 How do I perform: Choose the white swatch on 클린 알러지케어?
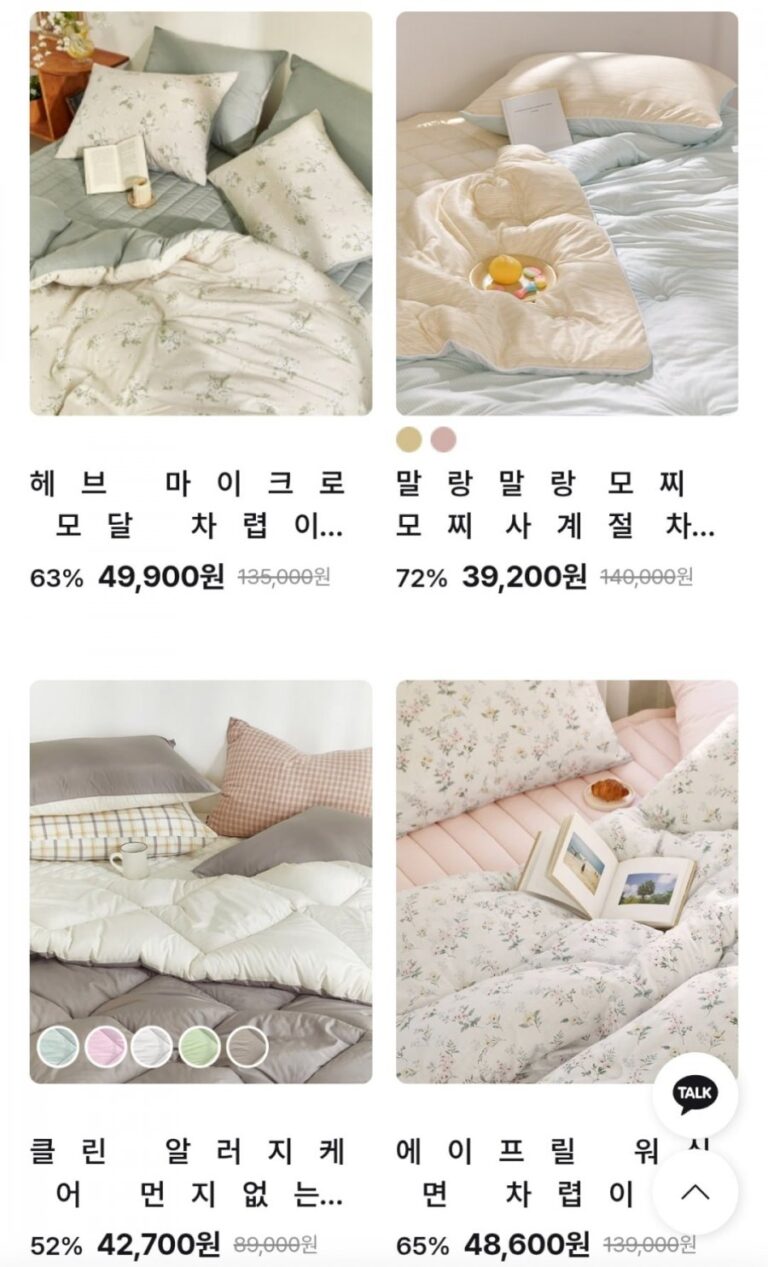point(152,1047)
